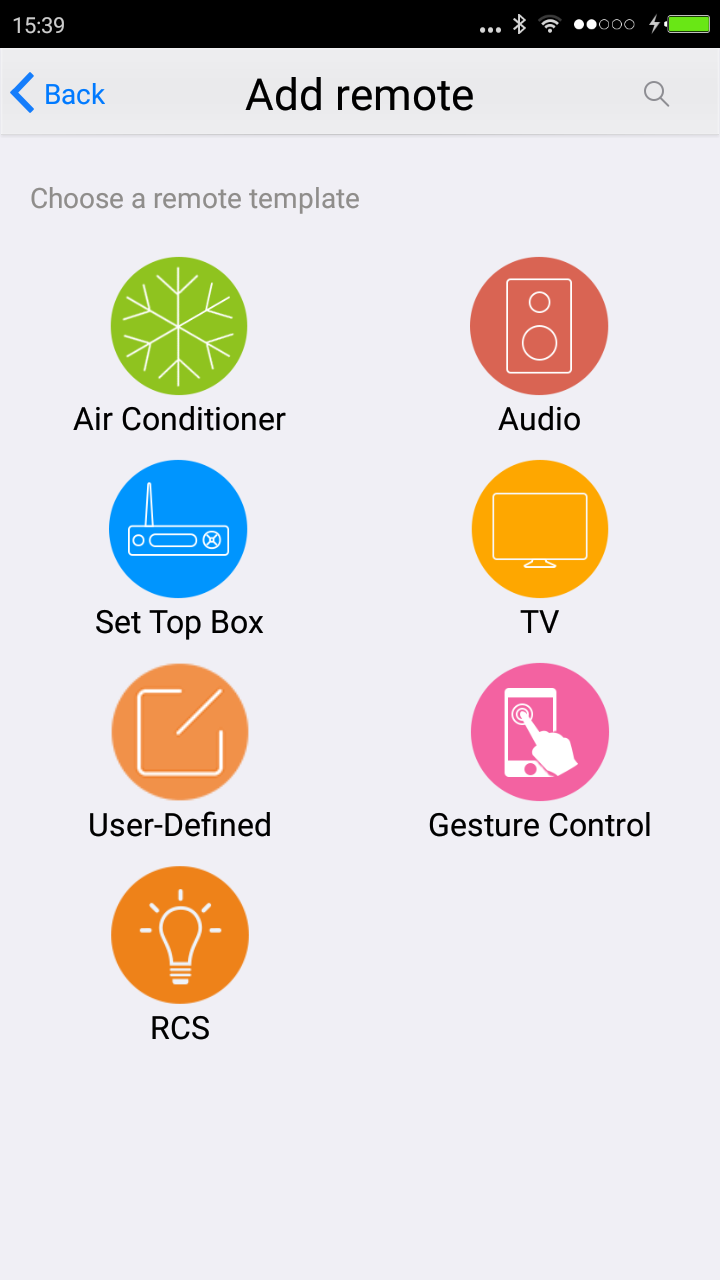Image resolution: width=720 pixels, height=1280 pixels.
Task: Select the TV remote template
Action: (x=539, y=529)
